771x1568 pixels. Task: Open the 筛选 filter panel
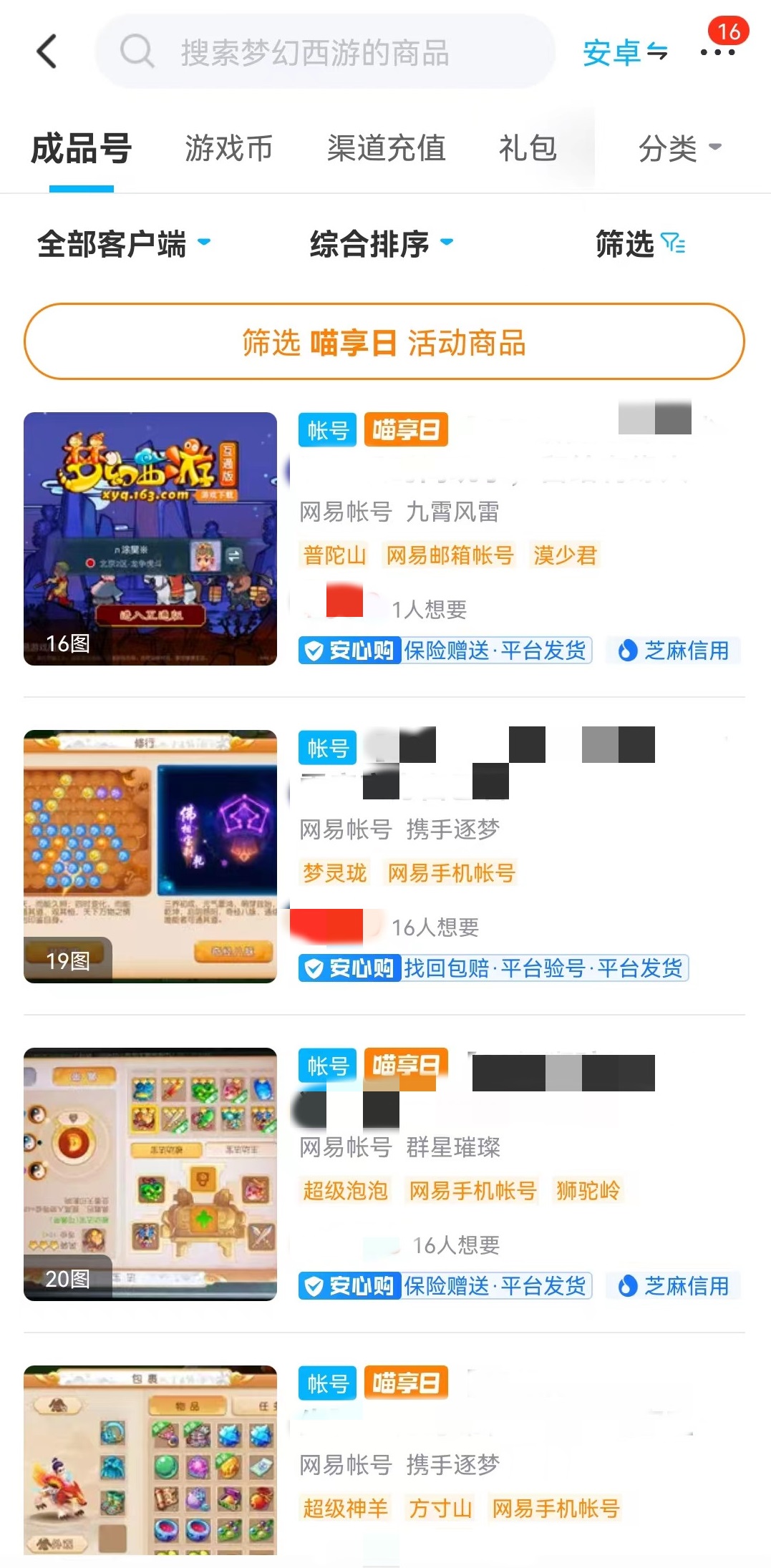coord(640,244)
